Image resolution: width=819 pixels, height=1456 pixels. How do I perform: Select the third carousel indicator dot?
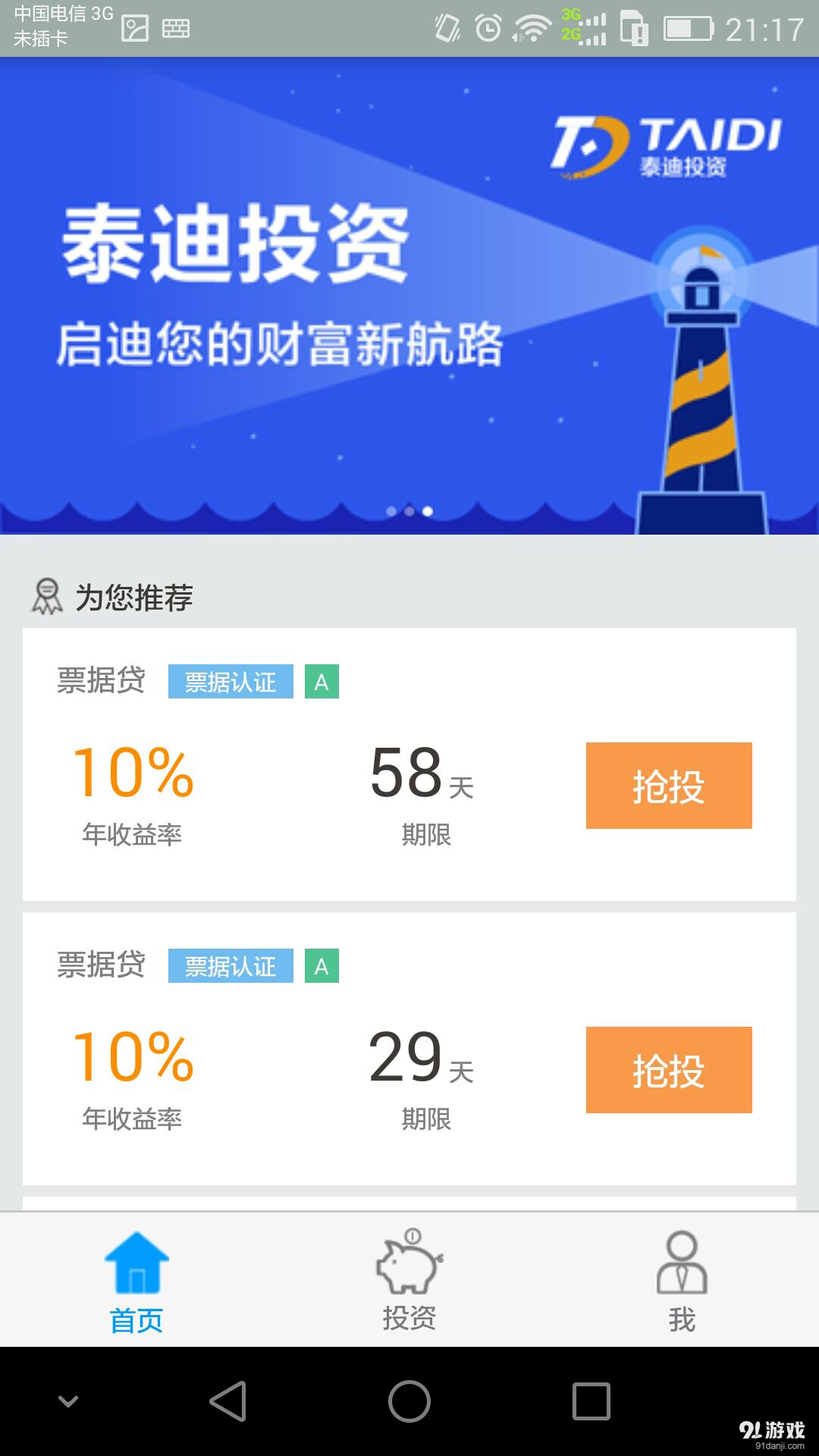click(x=428, y=511)
